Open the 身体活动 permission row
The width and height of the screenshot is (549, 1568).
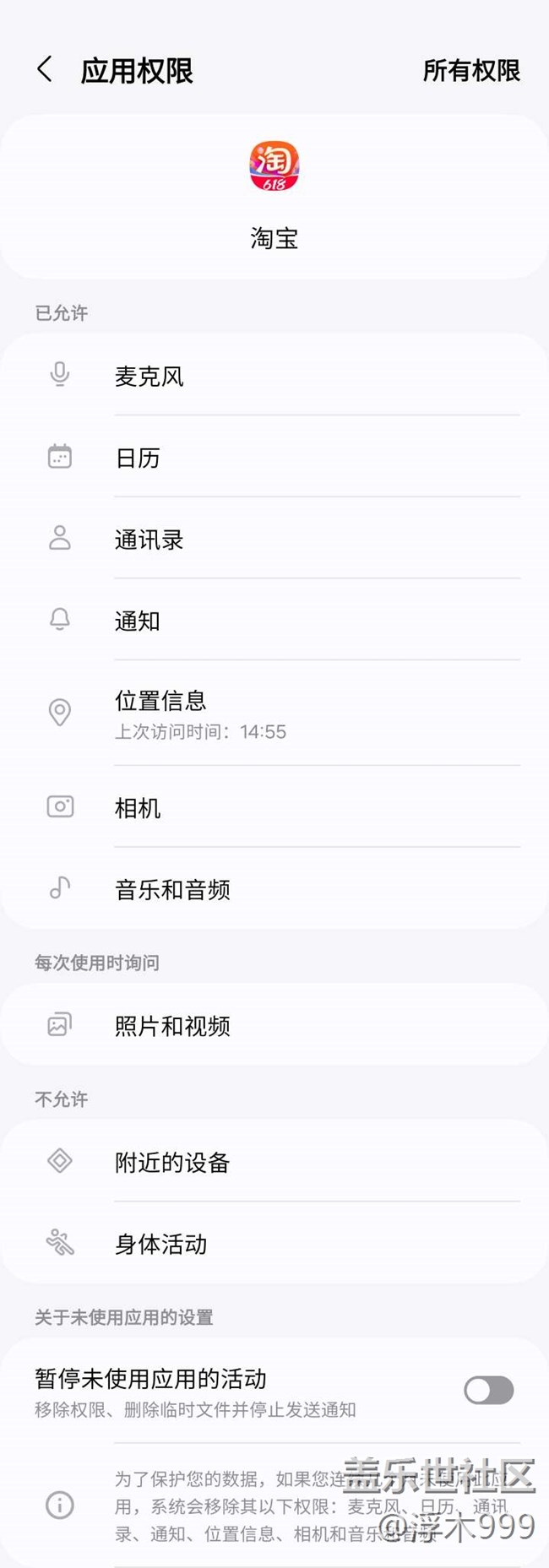(x=274, y=1244)
